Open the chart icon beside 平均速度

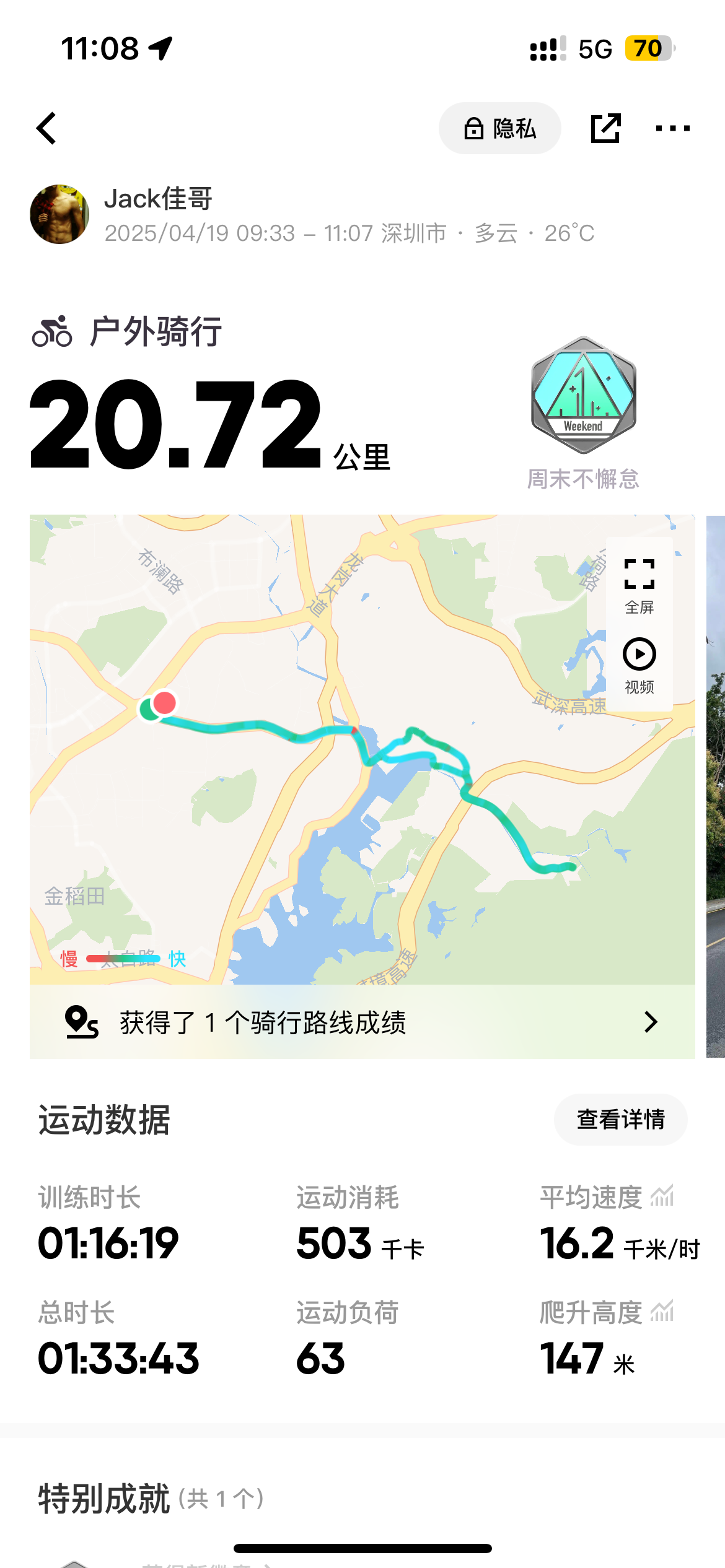tap(662, 1196)
